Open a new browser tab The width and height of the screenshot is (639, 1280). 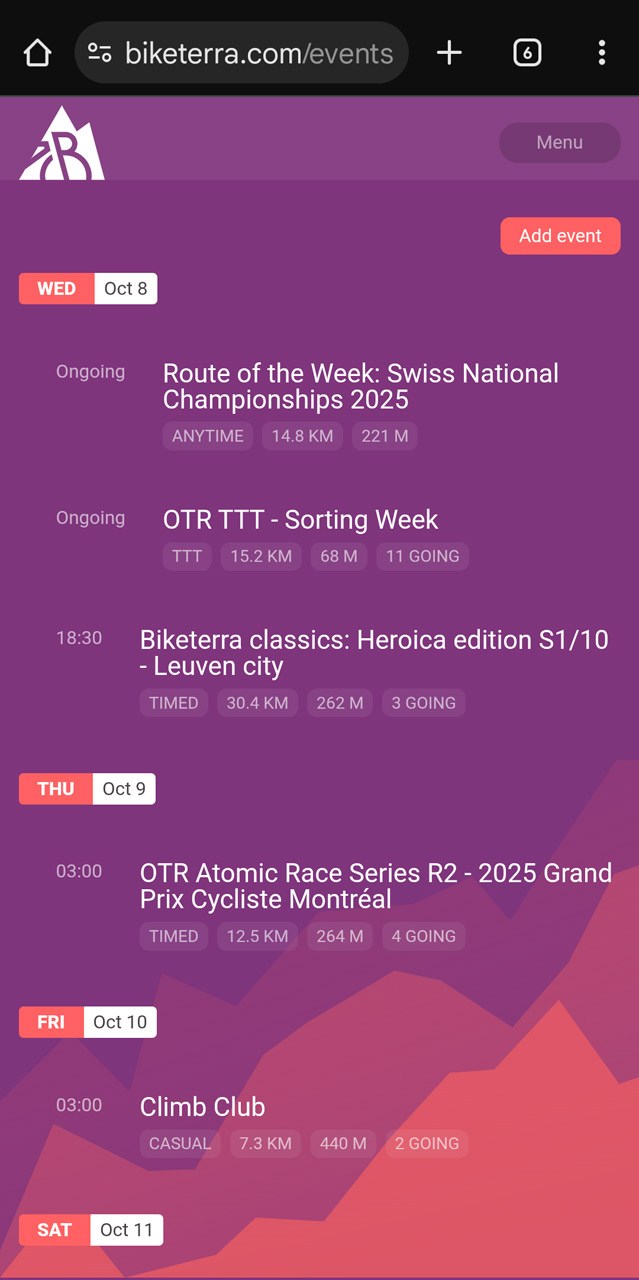coord(450,53)
